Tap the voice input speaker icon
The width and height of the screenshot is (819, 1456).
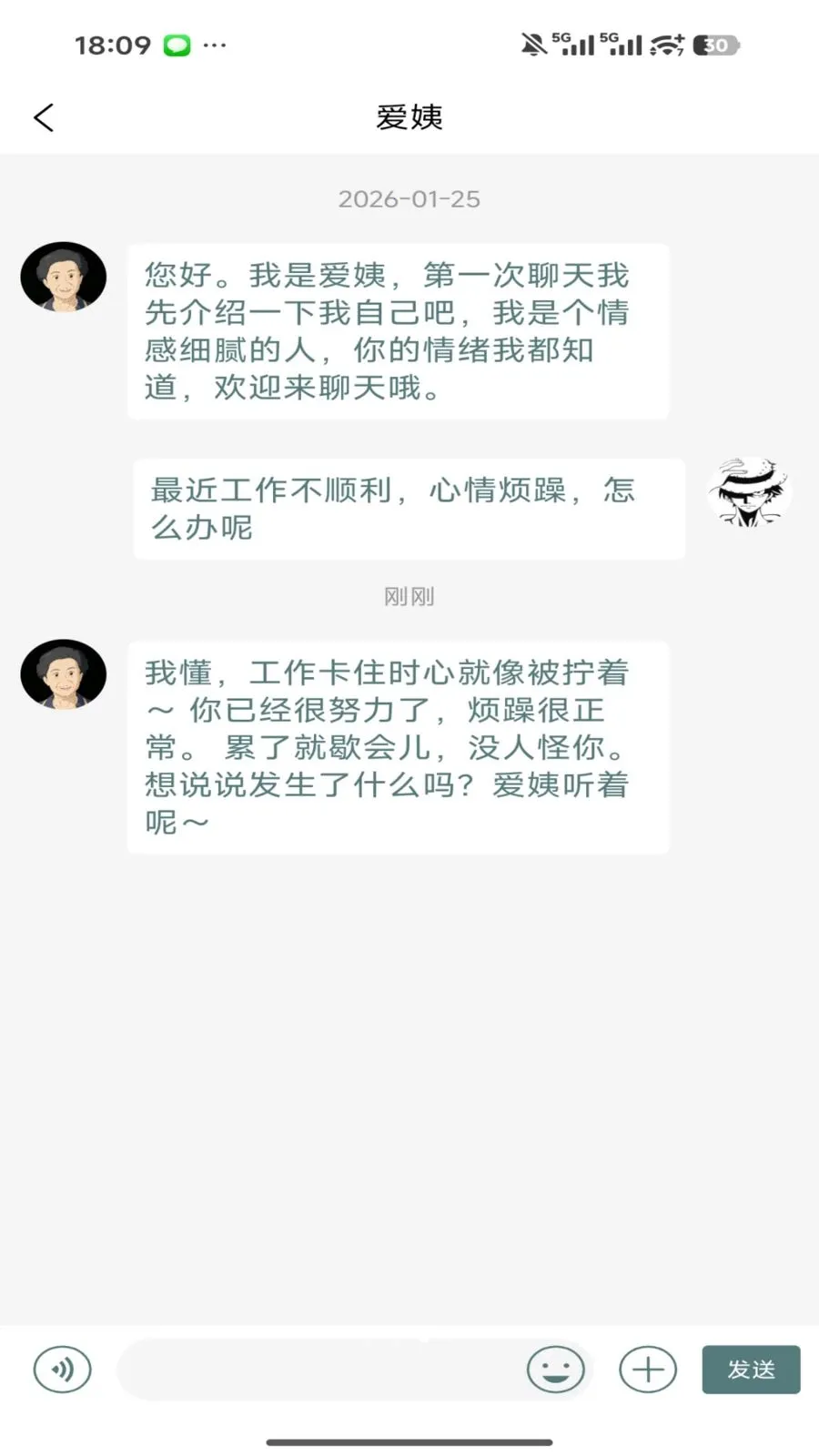pos(62,1369)
